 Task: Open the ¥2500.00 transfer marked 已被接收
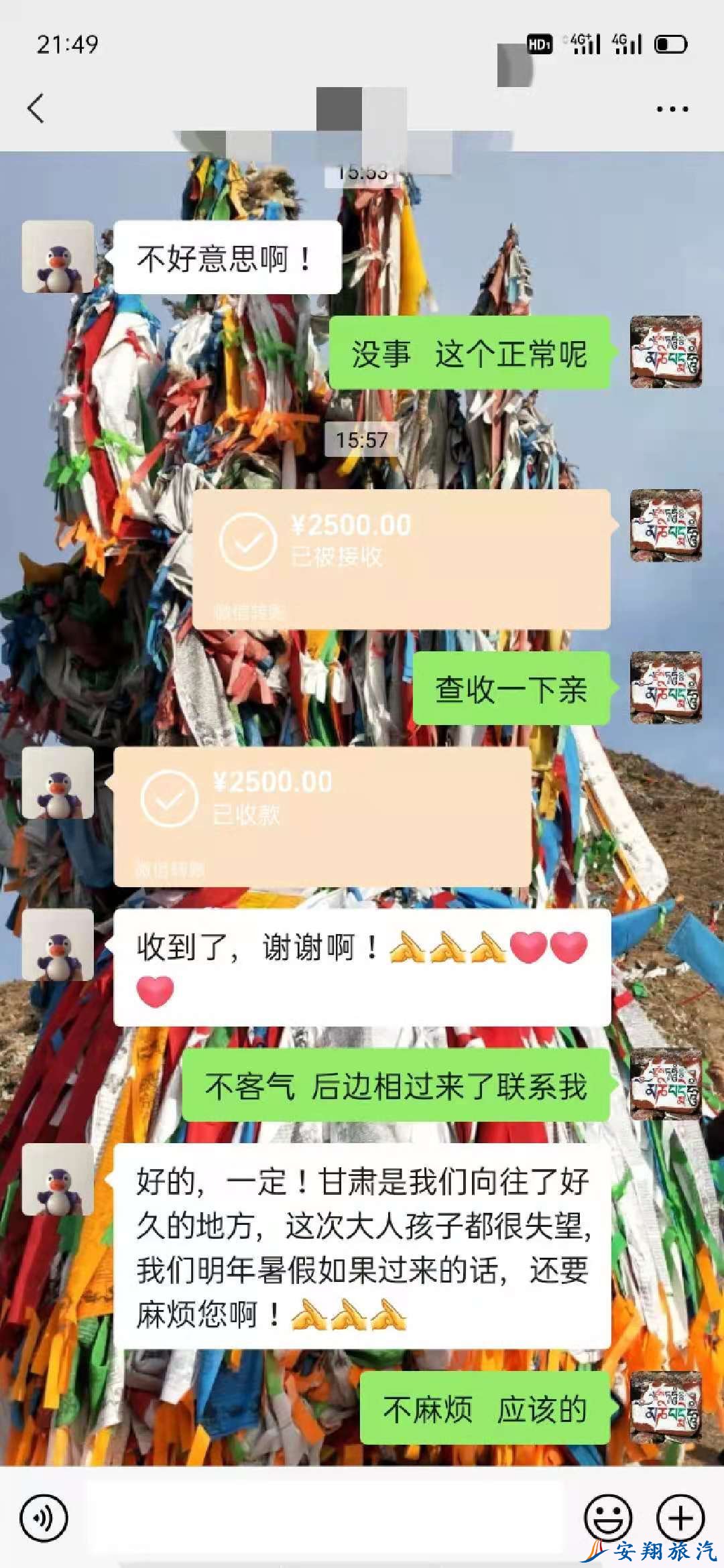coord(401,559)
